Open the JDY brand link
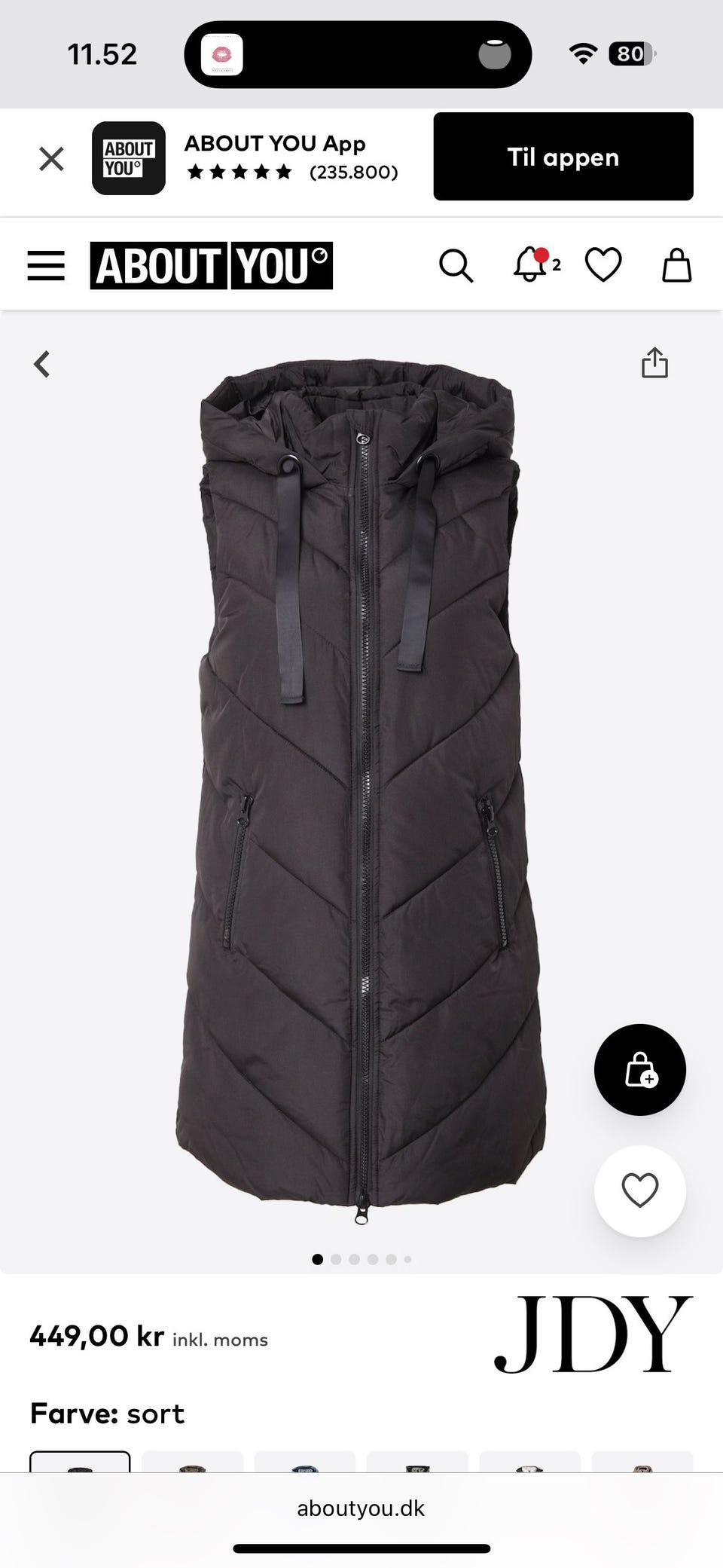Image resolution: width=723 pixels, height=1568 pixels. click(x=593, y=1334)
